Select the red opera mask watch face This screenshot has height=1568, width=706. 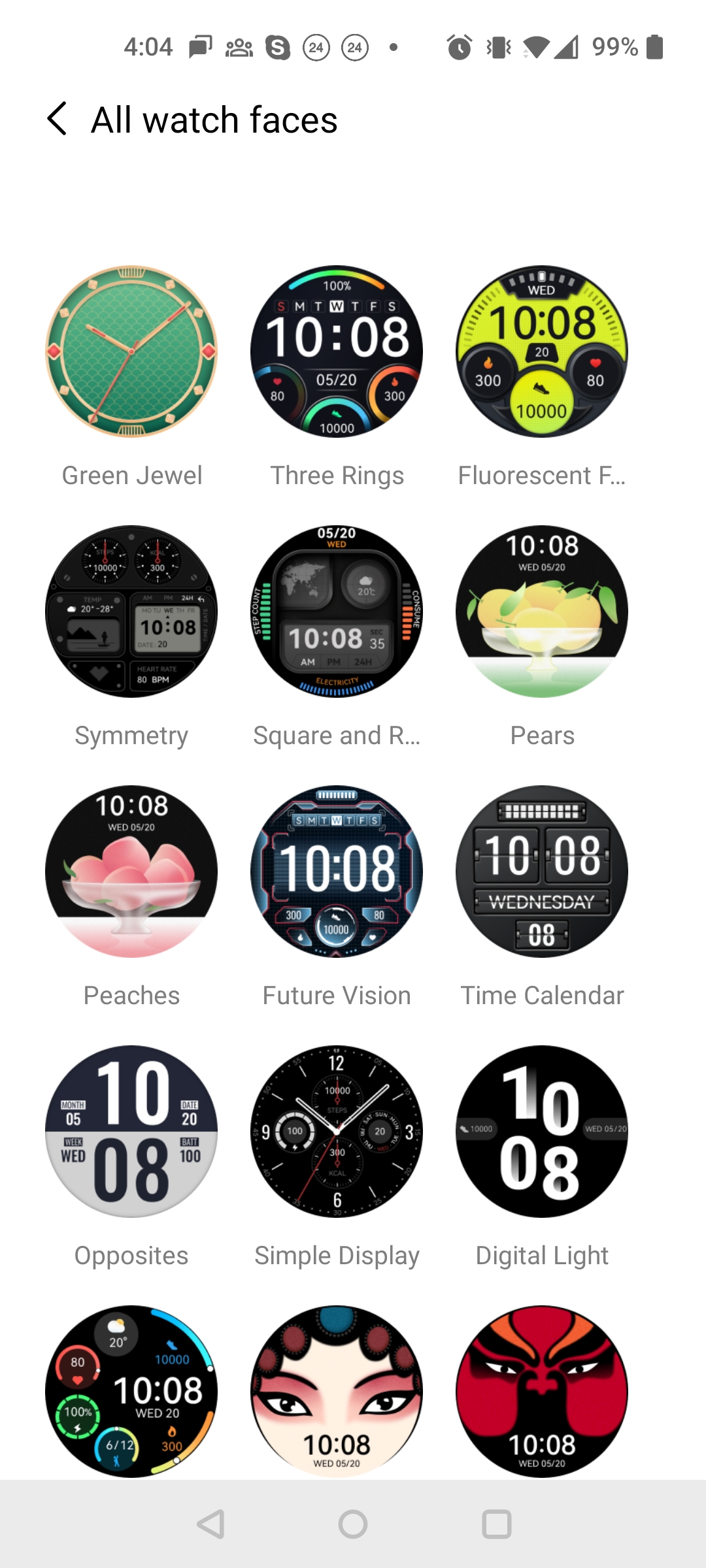(542, 1392)
